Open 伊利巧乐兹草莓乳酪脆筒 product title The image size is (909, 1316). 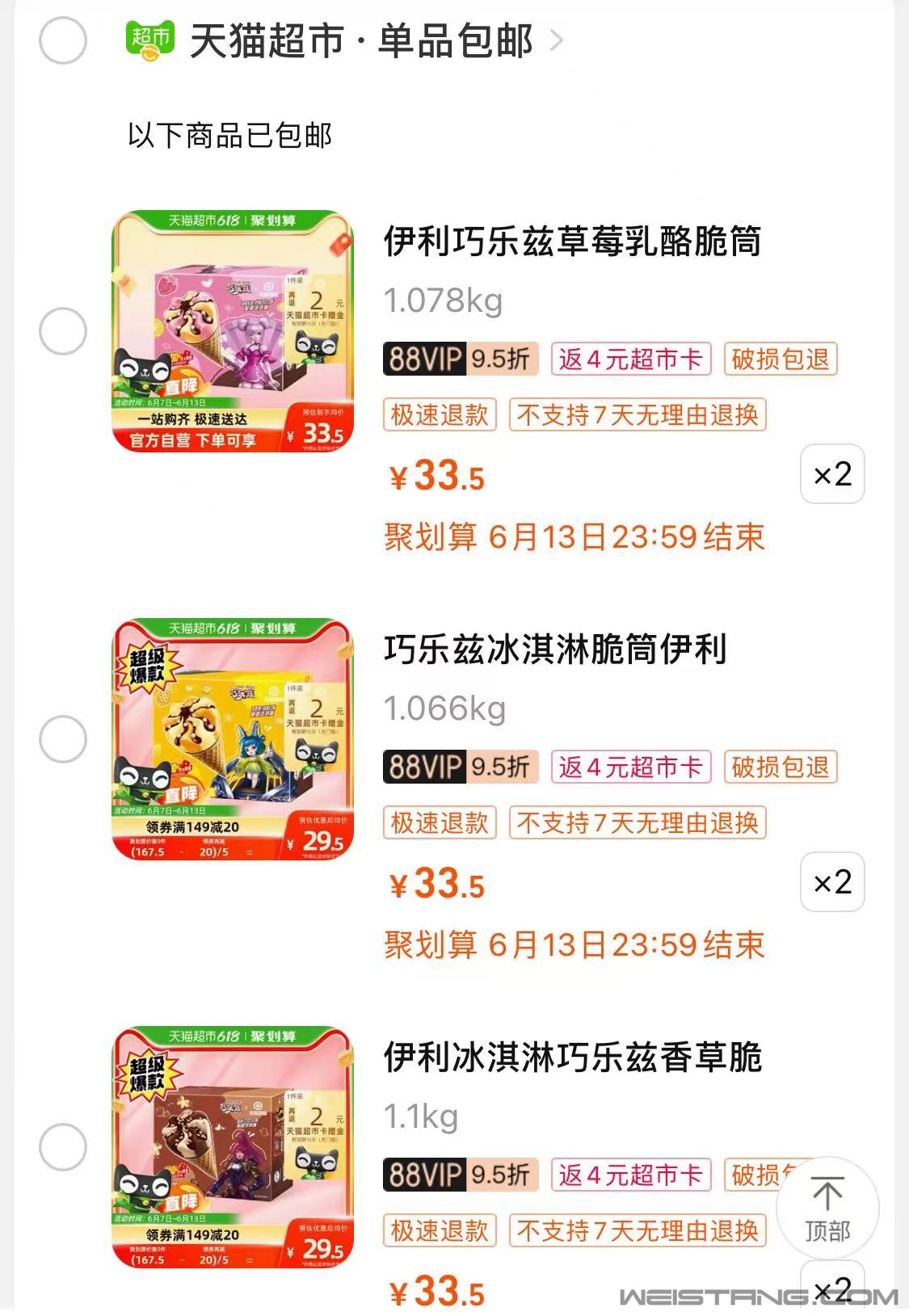tap(572, 242)
